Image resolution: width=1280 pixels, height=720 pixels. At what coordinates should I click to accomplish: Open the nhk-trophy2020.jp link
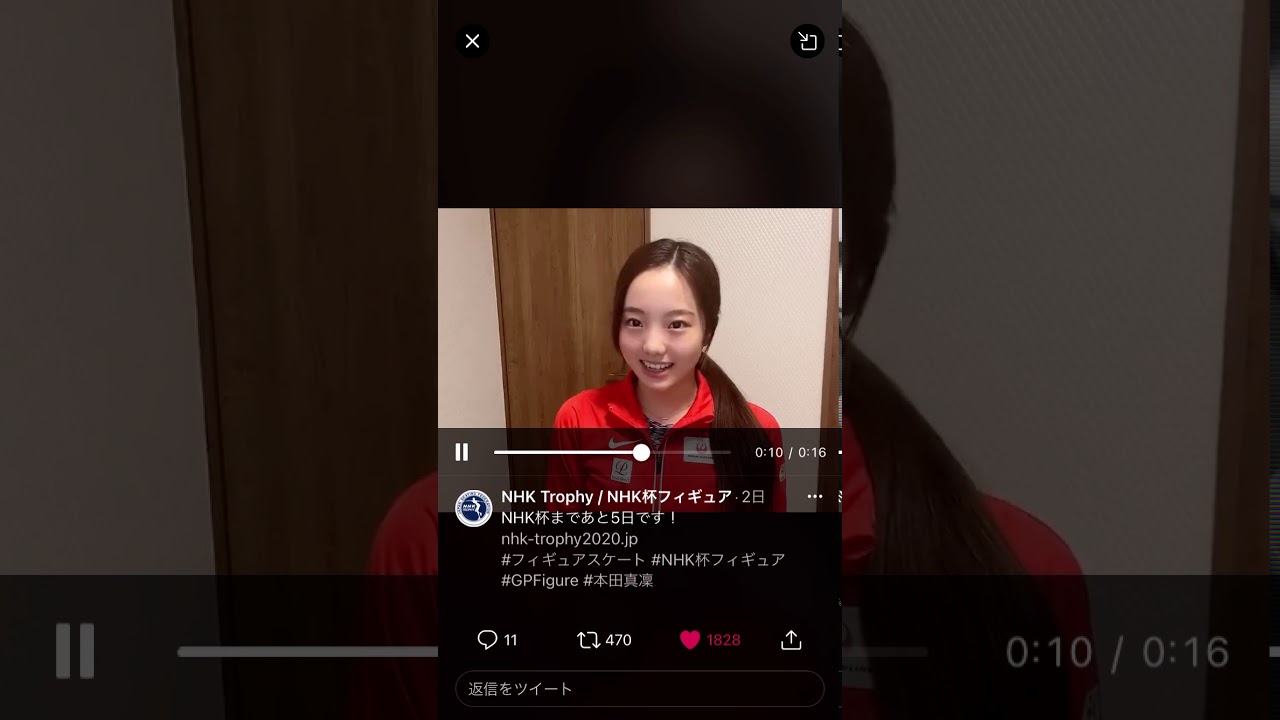(569, 538)
